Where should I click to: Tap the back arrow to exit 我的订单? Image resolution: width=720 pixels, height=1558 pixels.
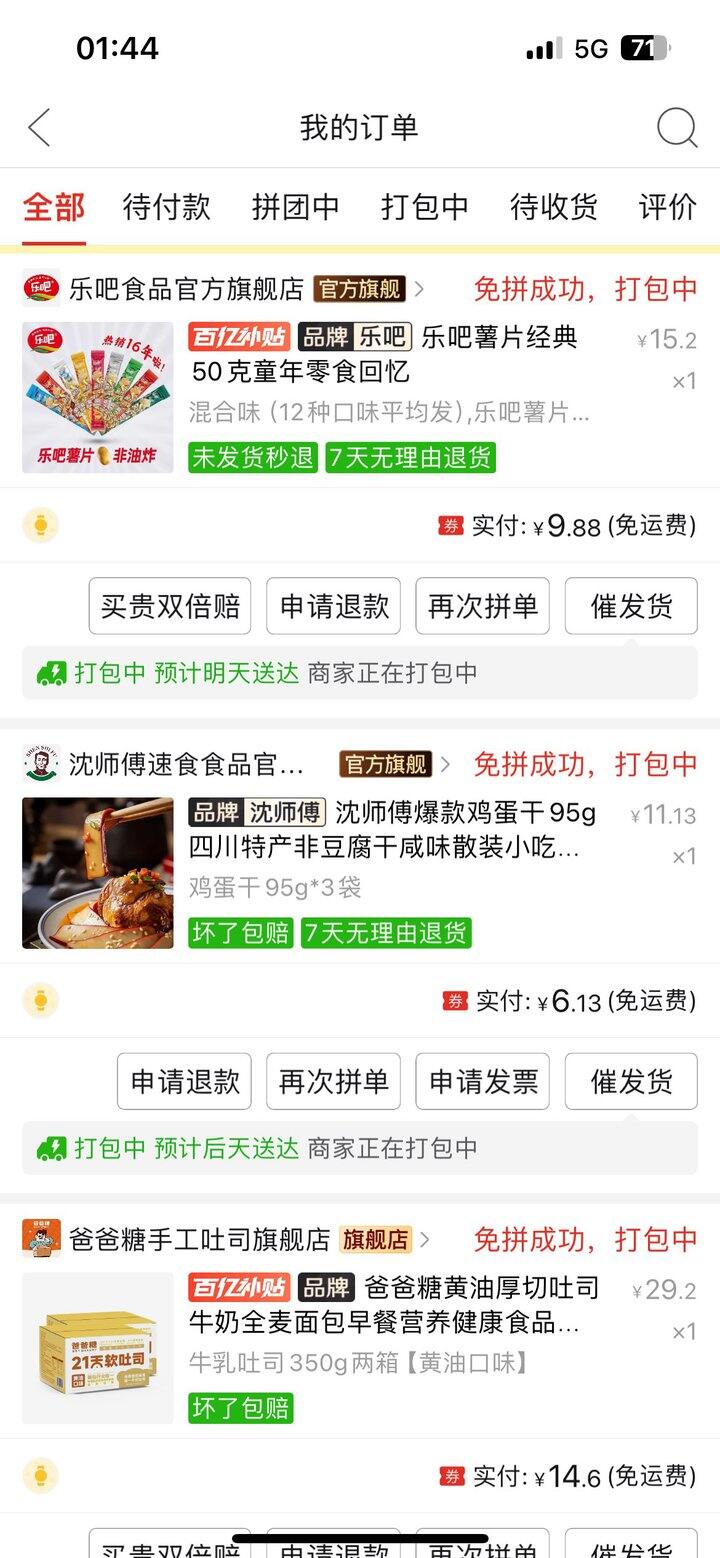click(x=38, y=126)
